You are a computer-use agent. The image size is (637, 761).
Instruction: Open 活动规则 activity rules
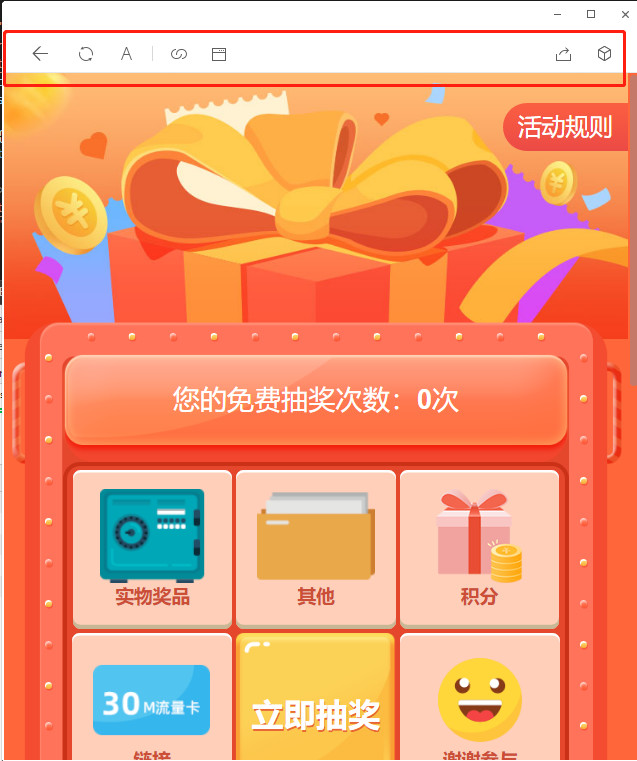564,127
